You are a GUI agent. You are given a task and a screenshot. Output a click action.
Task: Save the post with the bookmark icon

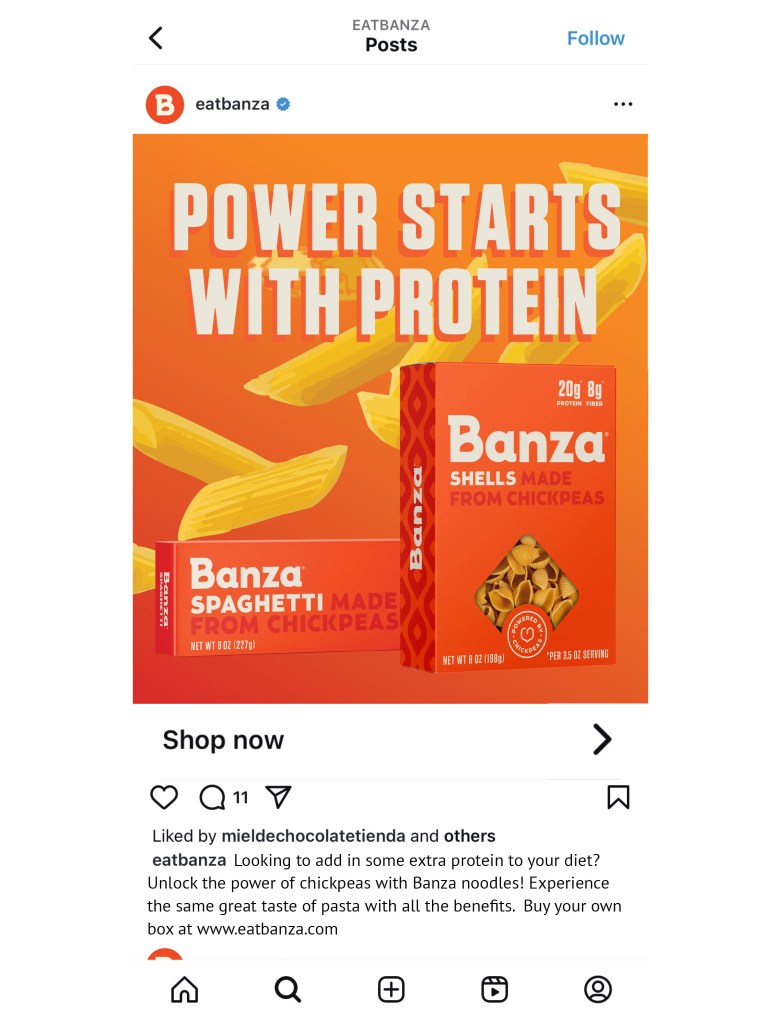click(x=618, y=797)
